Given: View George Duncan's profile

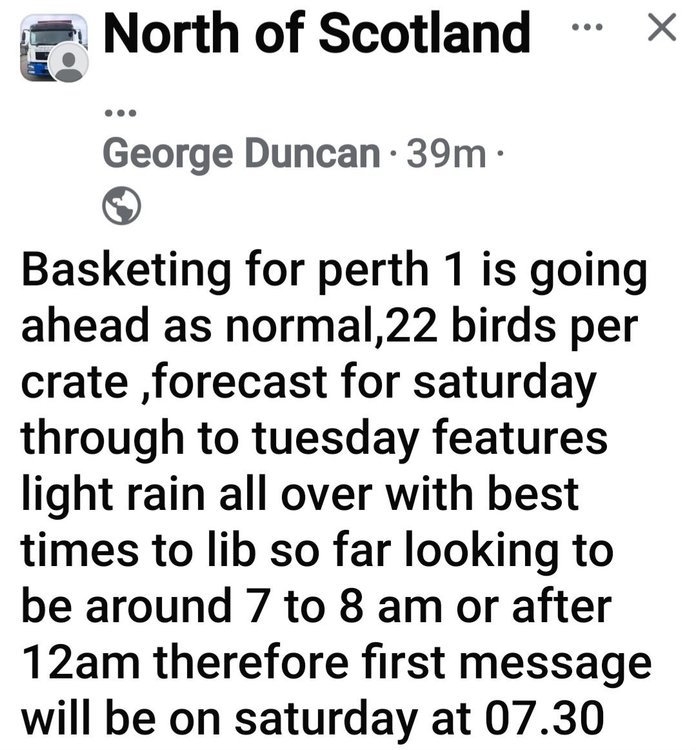Looking at the screenshot, I should coord(241,154).
